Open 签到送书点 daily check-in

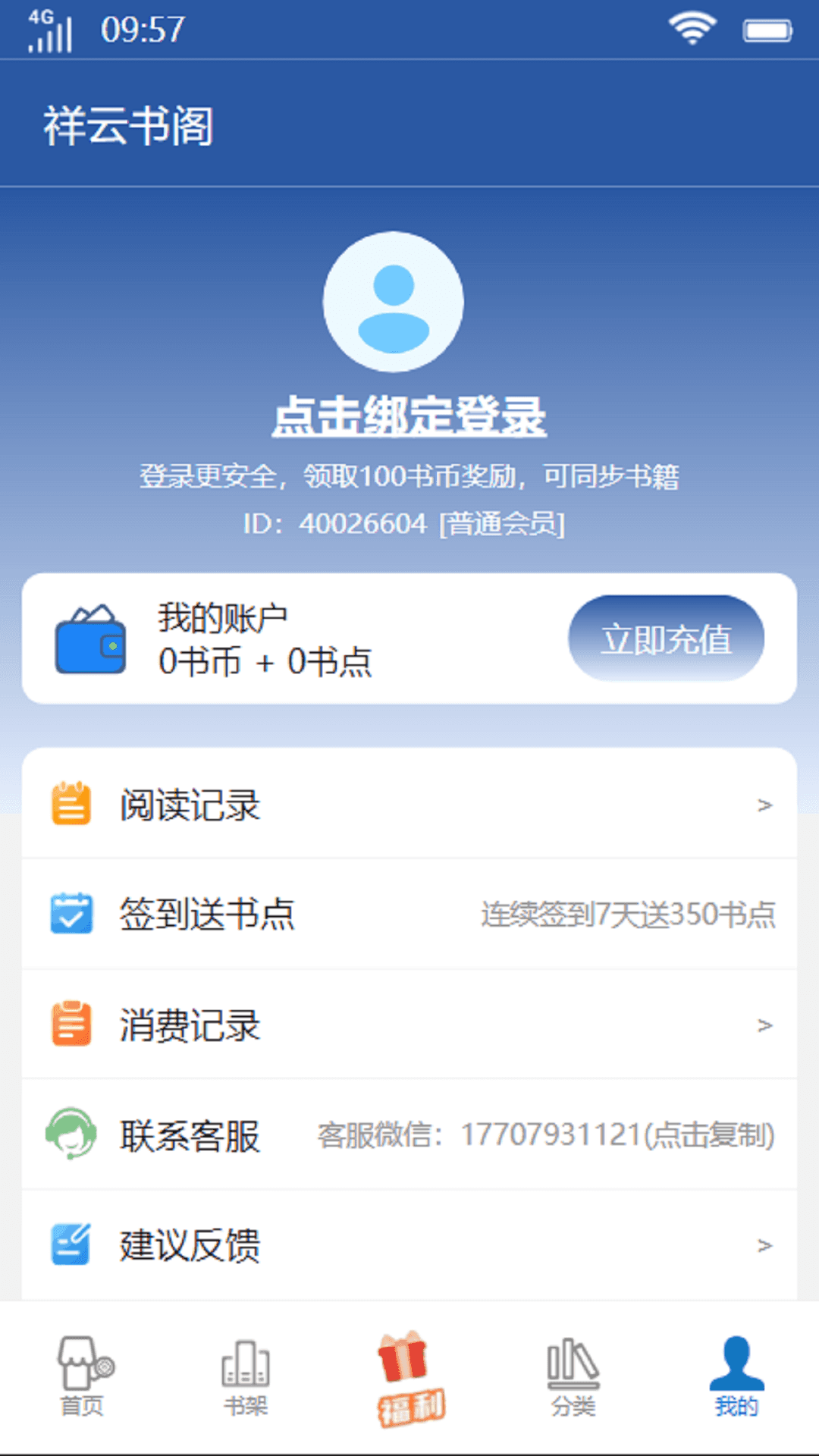point(409,914)
